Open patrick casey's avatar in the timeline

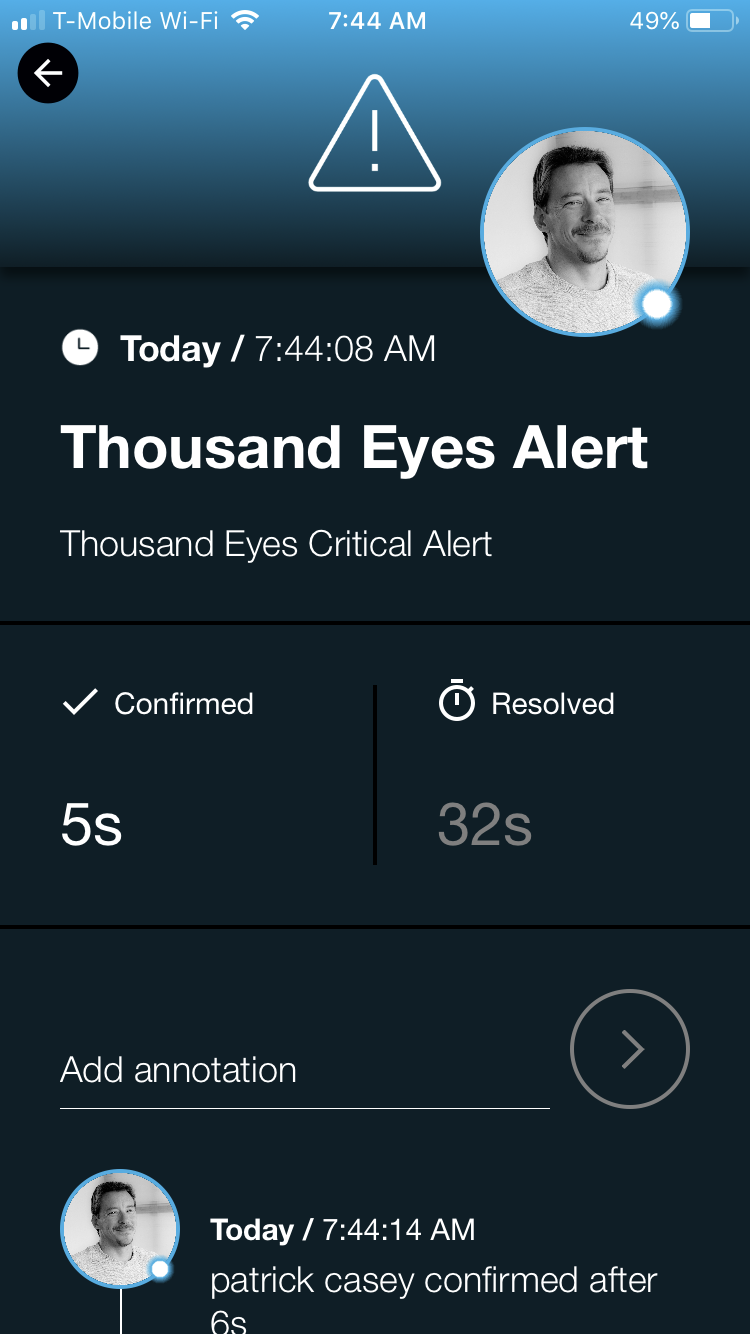[x=120, y=1229]
